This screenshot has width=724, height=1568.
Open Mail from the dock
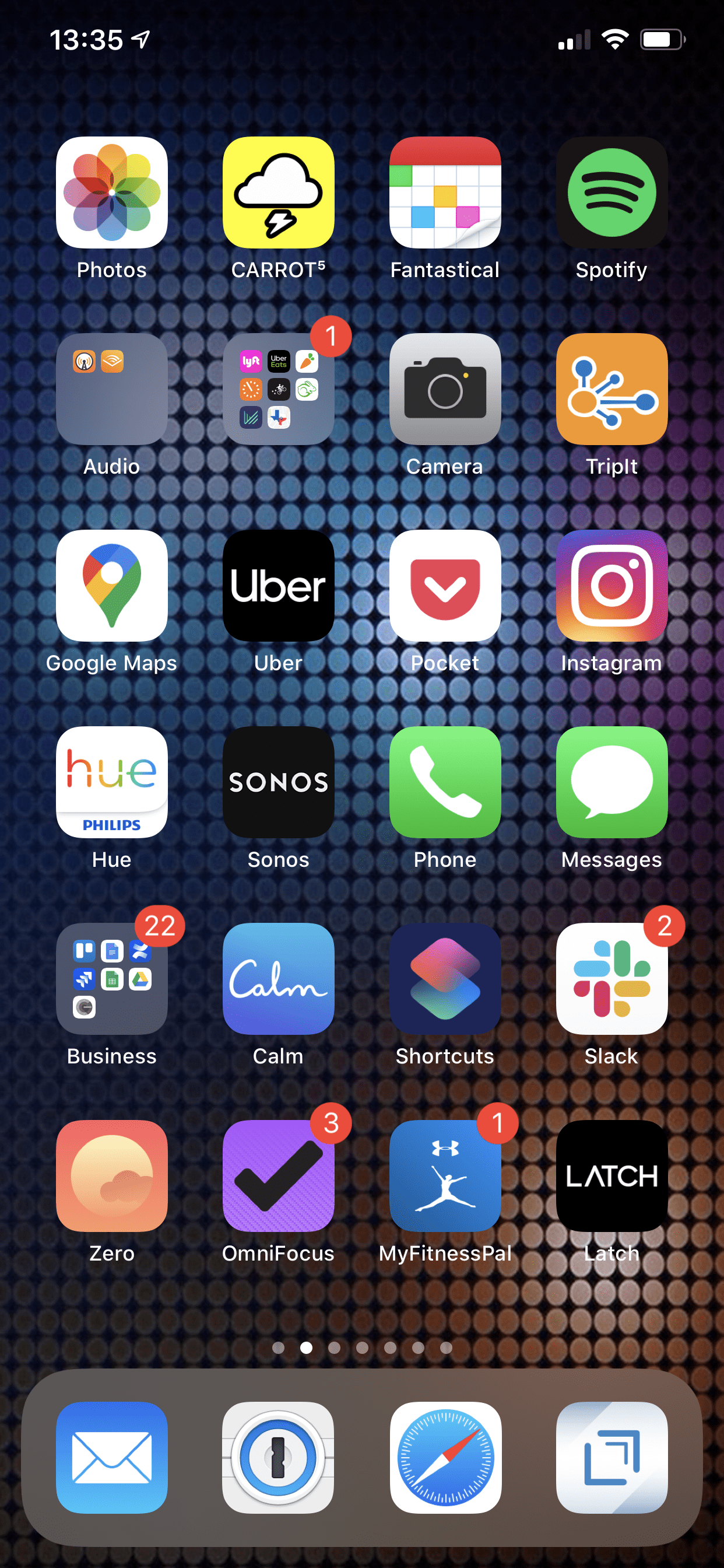point(112,1458)
